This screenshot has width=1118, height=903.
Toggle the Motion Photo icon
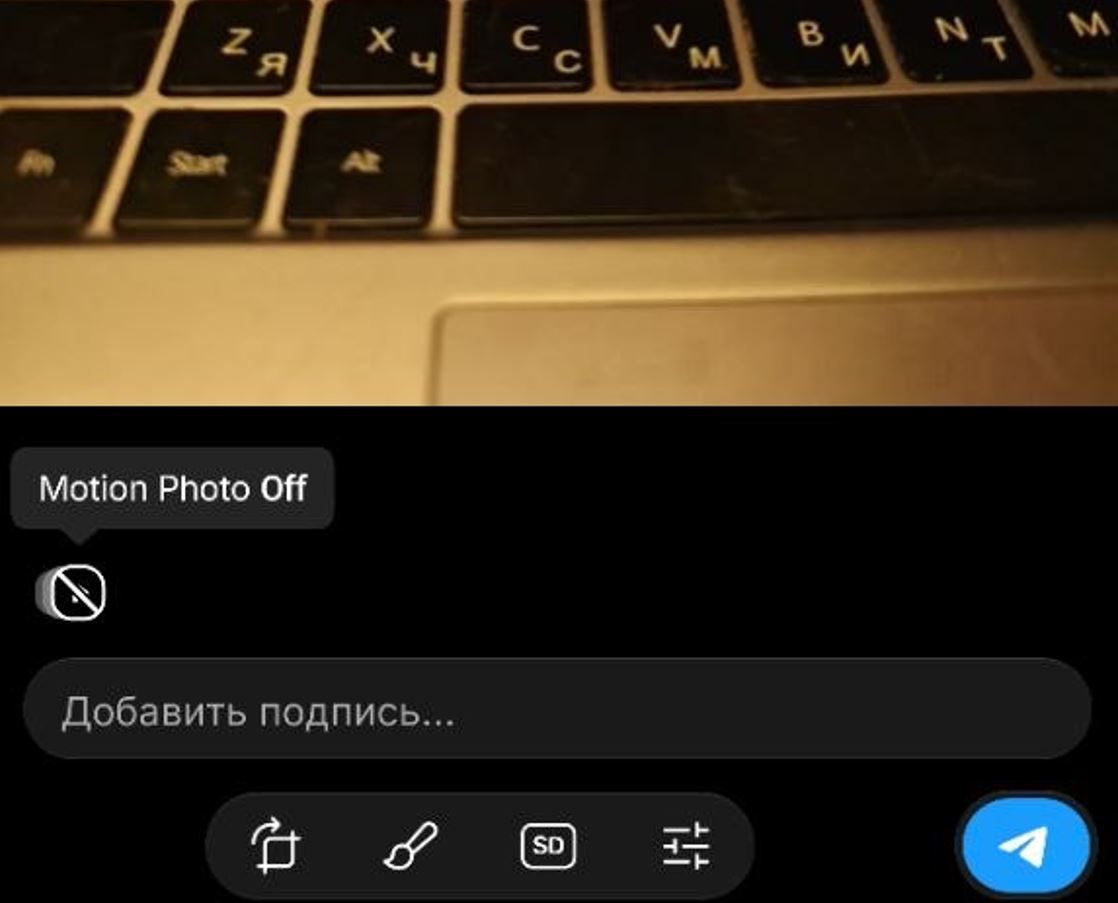coord(72,593)
